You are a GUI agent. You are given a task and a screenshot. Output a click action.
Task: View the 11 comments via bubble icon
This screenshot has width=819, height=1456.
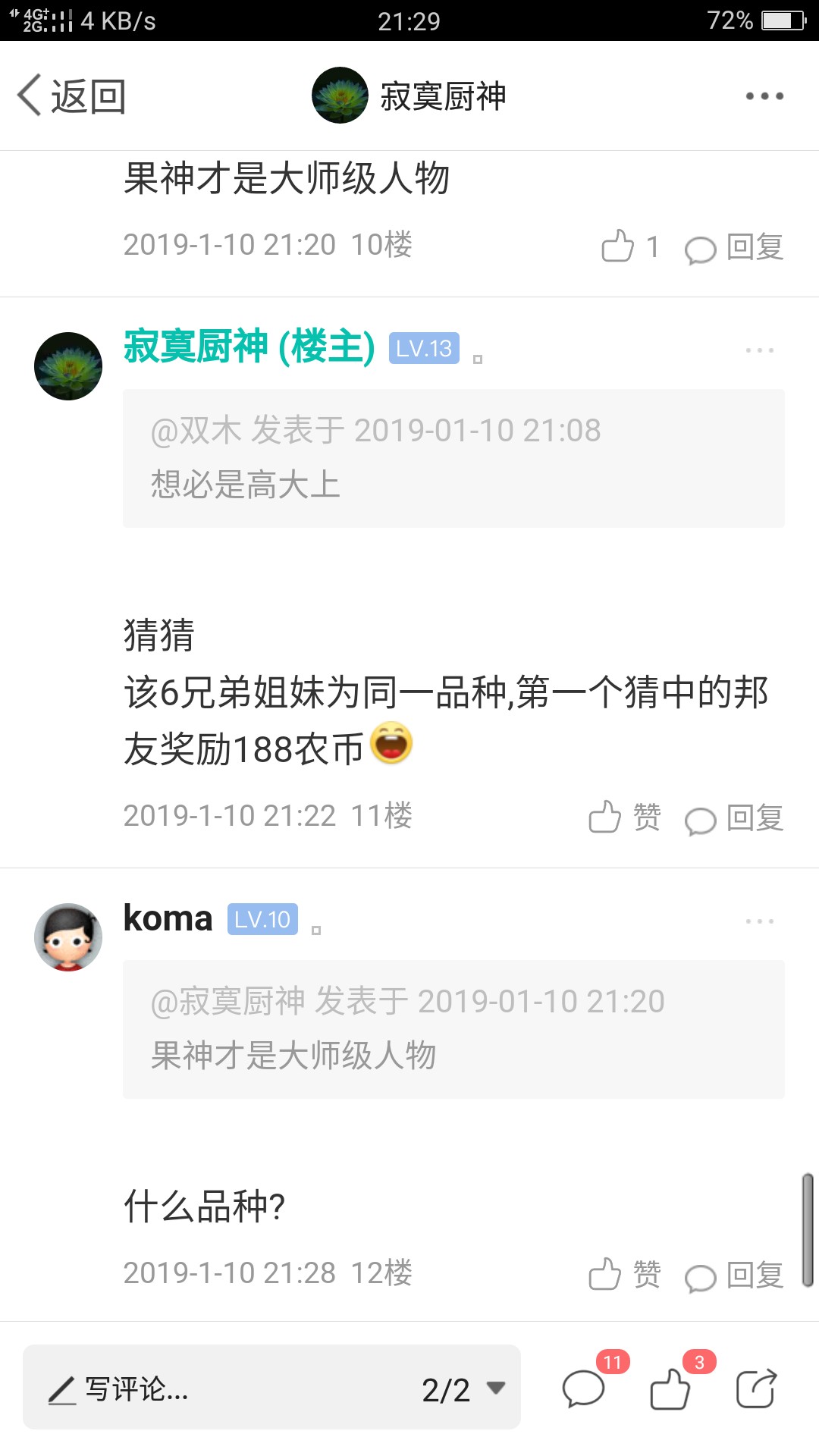tap(583, 1389)
